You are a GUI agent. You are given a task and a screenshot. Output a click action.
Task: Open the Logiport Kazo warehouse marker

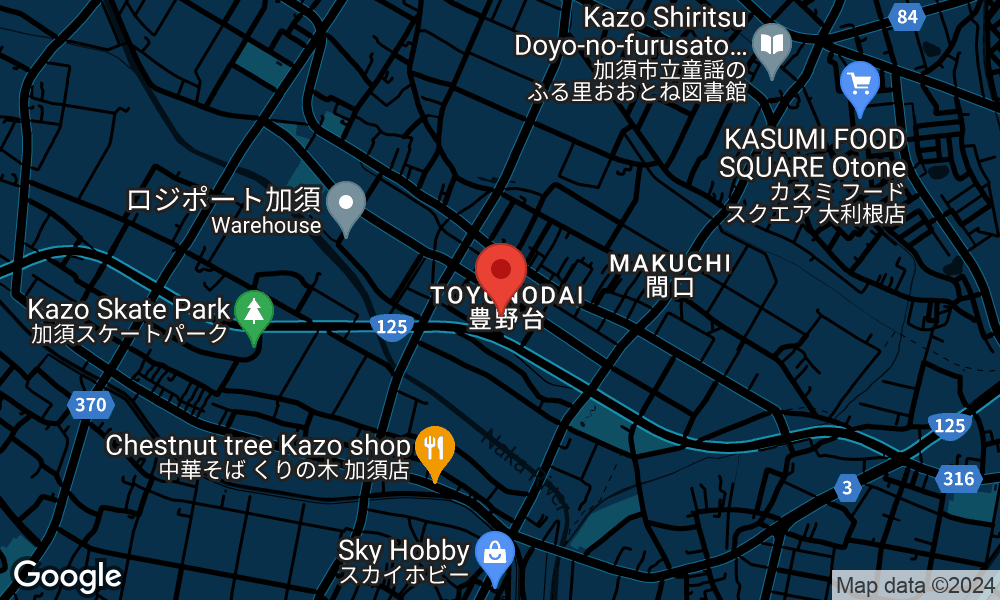346,204
